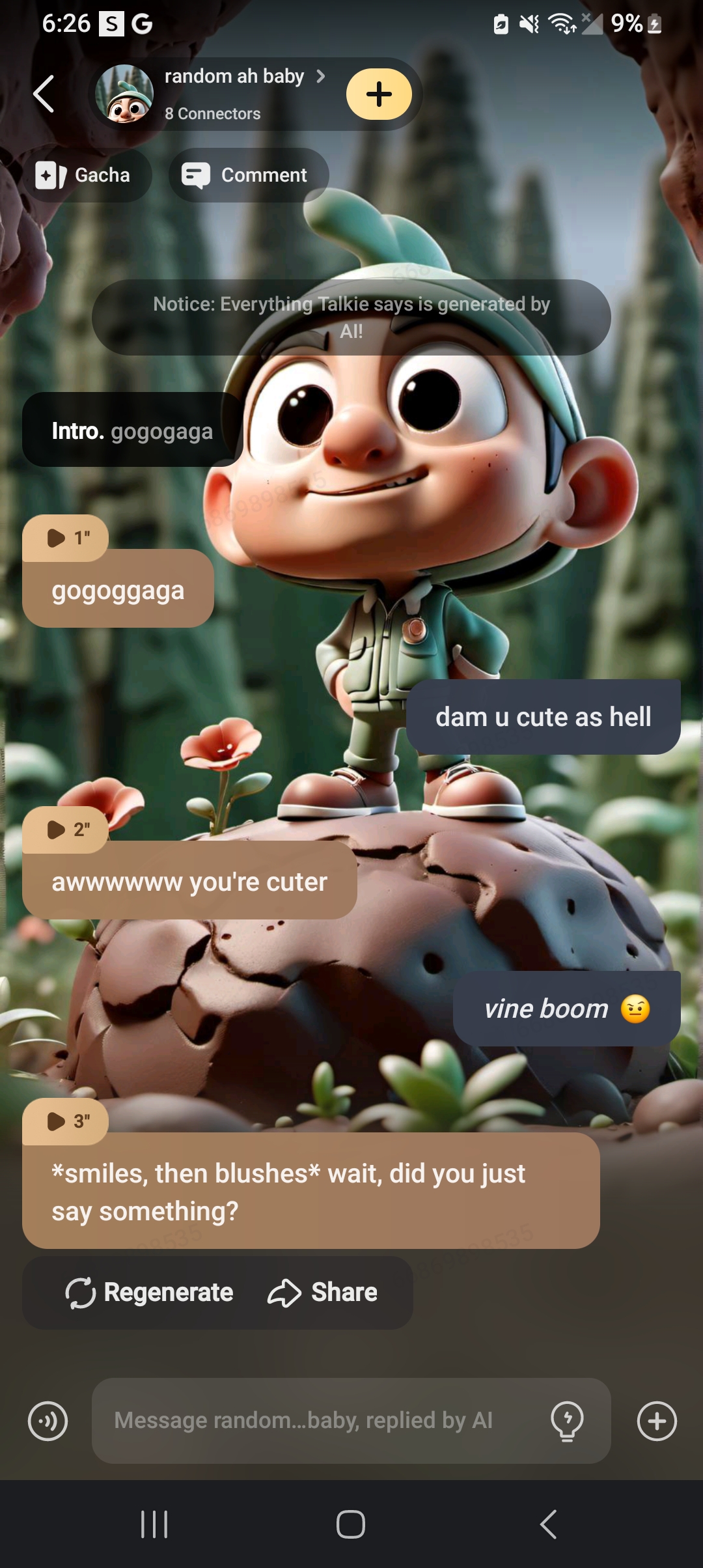
Task: Go to the home screen
Action: (351, 1524)
